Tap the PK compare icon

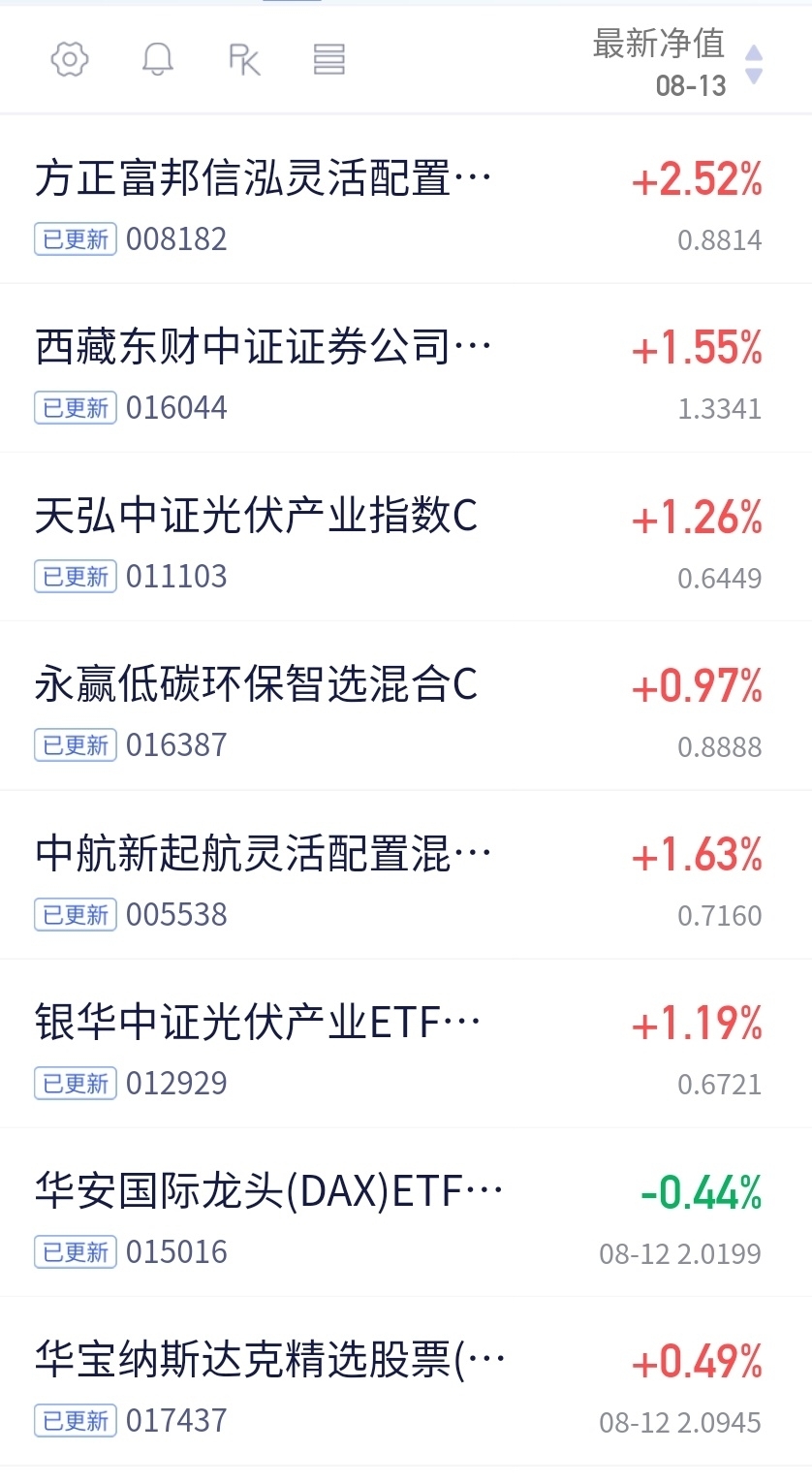coord(244,60)
